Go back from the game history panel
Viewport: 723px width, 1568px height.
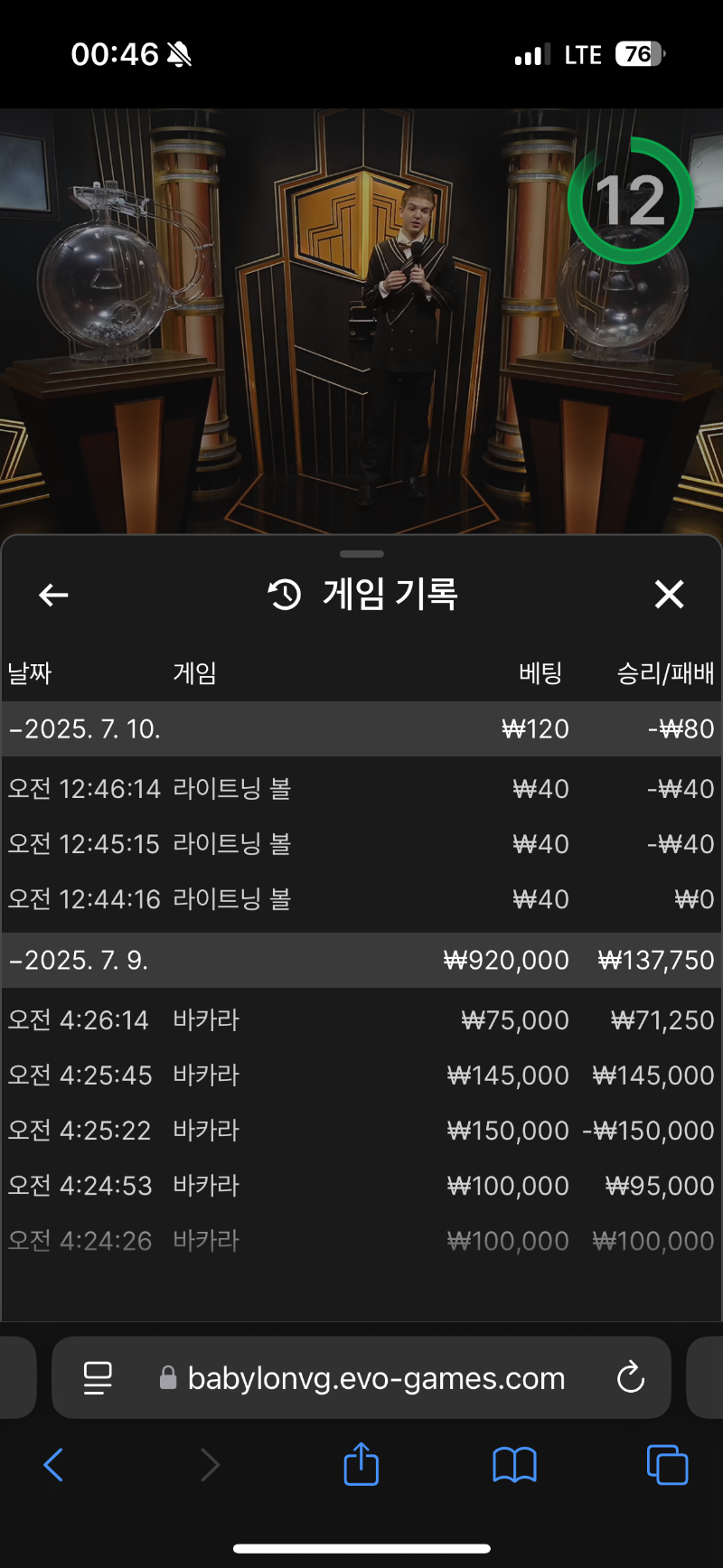point(53,595)
